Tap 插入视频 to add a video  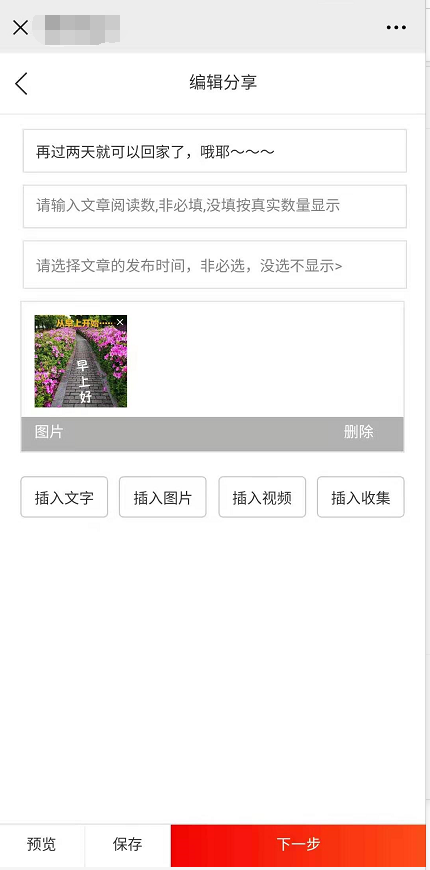262,497
